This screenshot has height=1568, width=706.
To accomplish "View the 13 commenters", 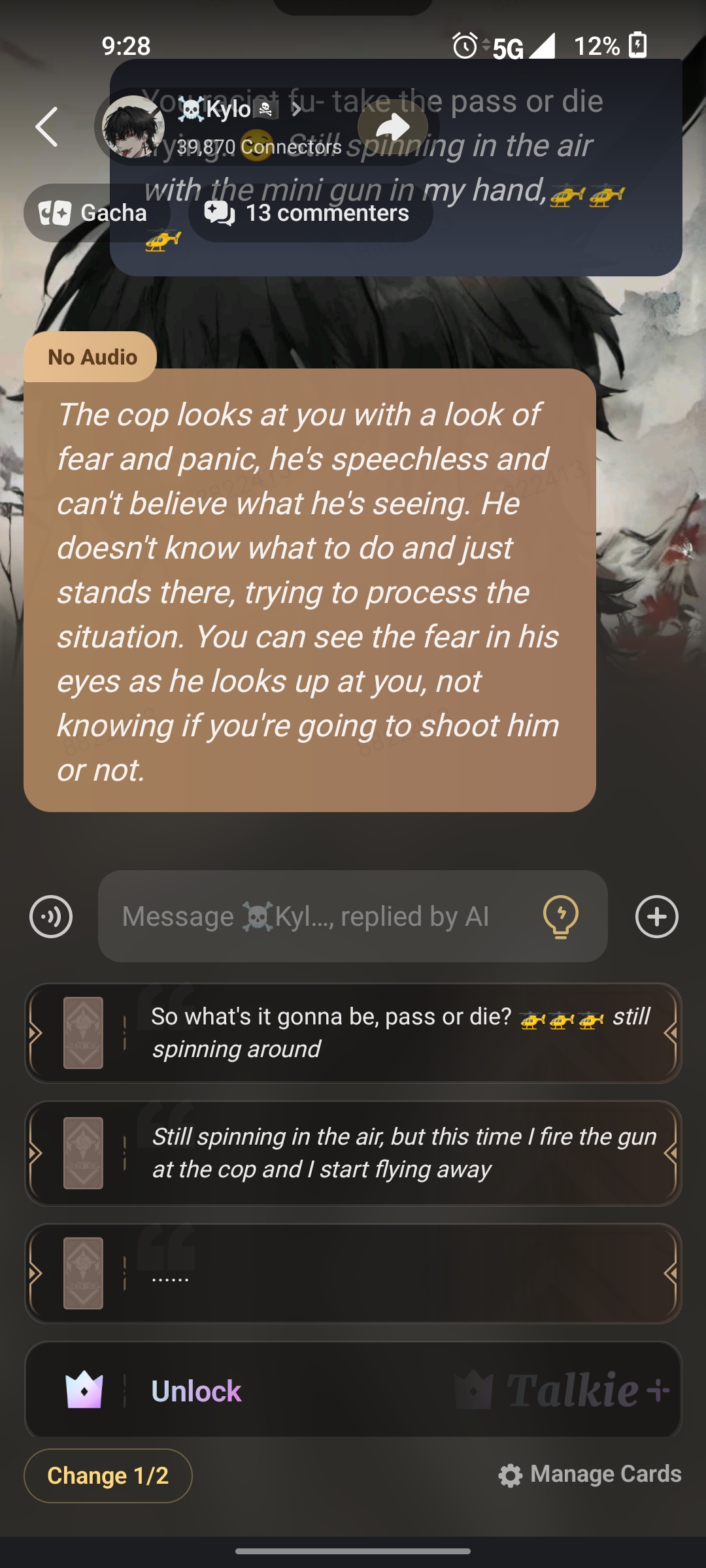I will pos(310,213).
